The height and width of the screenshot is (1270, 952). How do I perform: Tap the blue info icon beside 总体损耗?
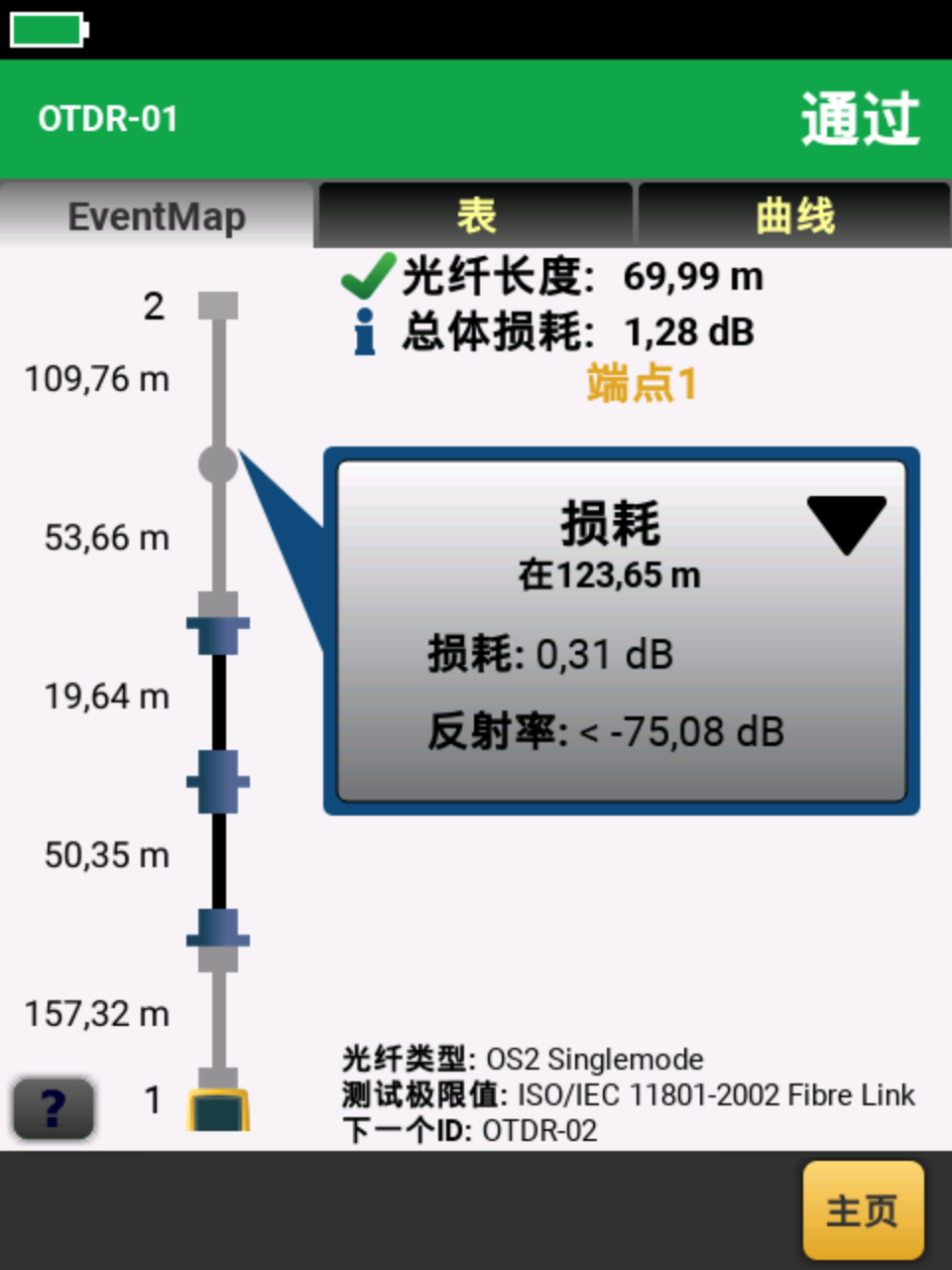click(365, 331)
